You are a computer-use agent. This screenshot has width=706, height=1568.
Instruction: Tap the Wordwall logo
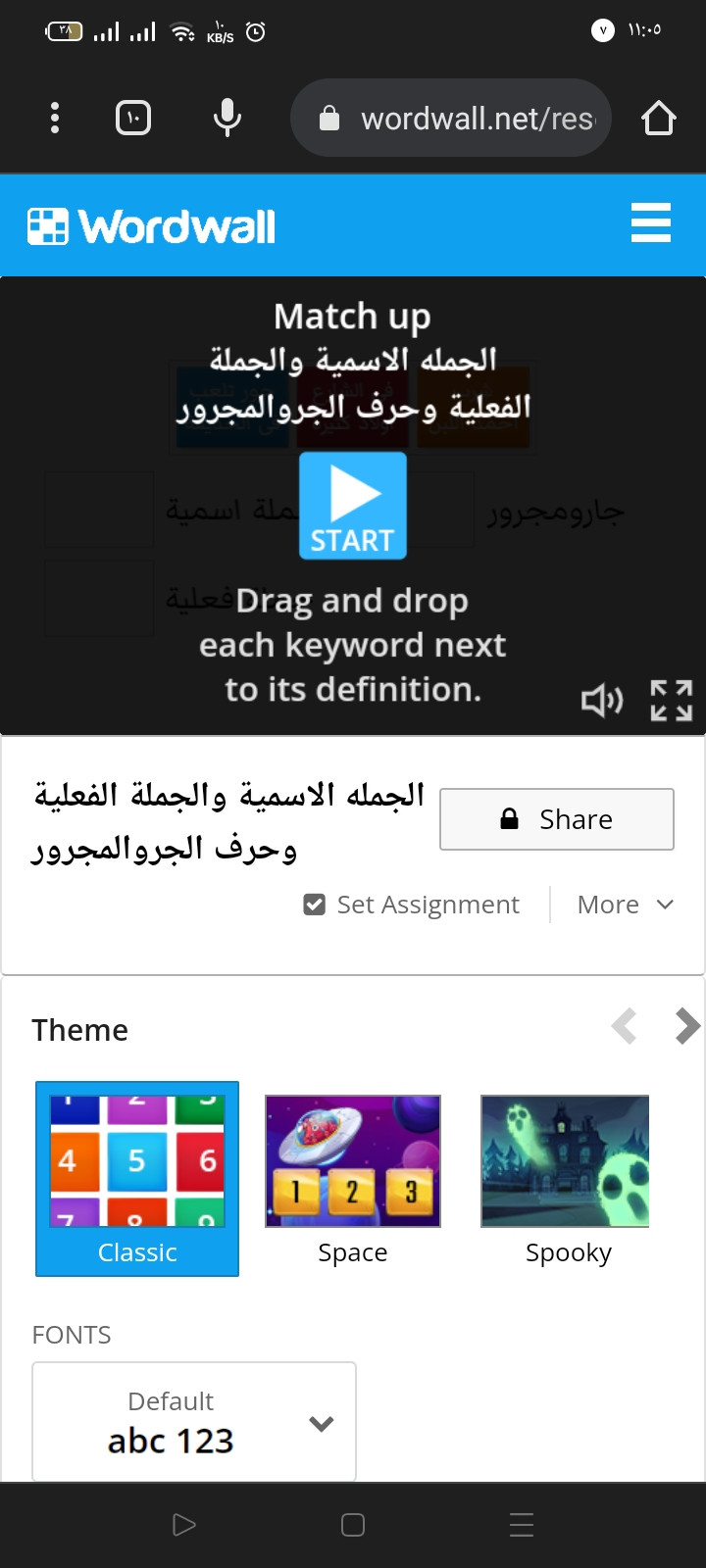point(152,226)
